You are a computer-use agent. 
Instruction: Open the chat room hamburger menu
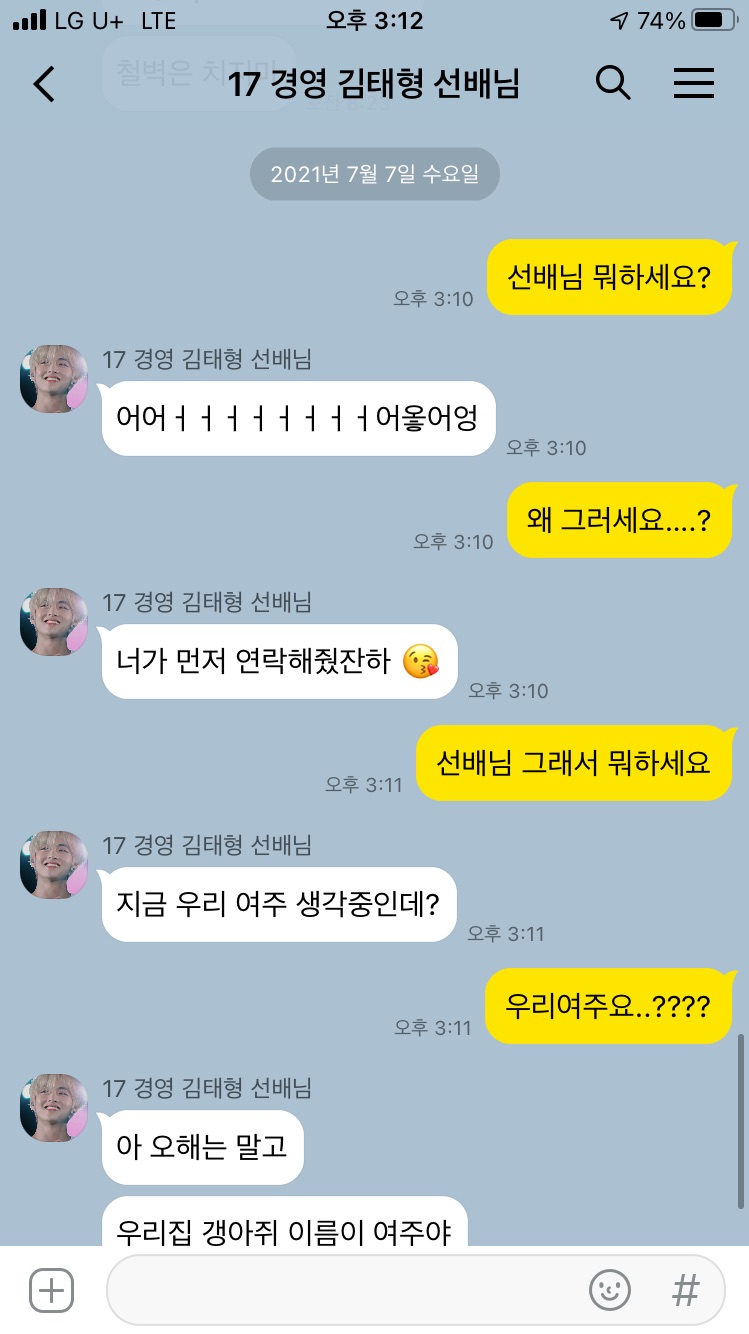tap(693, 84)
